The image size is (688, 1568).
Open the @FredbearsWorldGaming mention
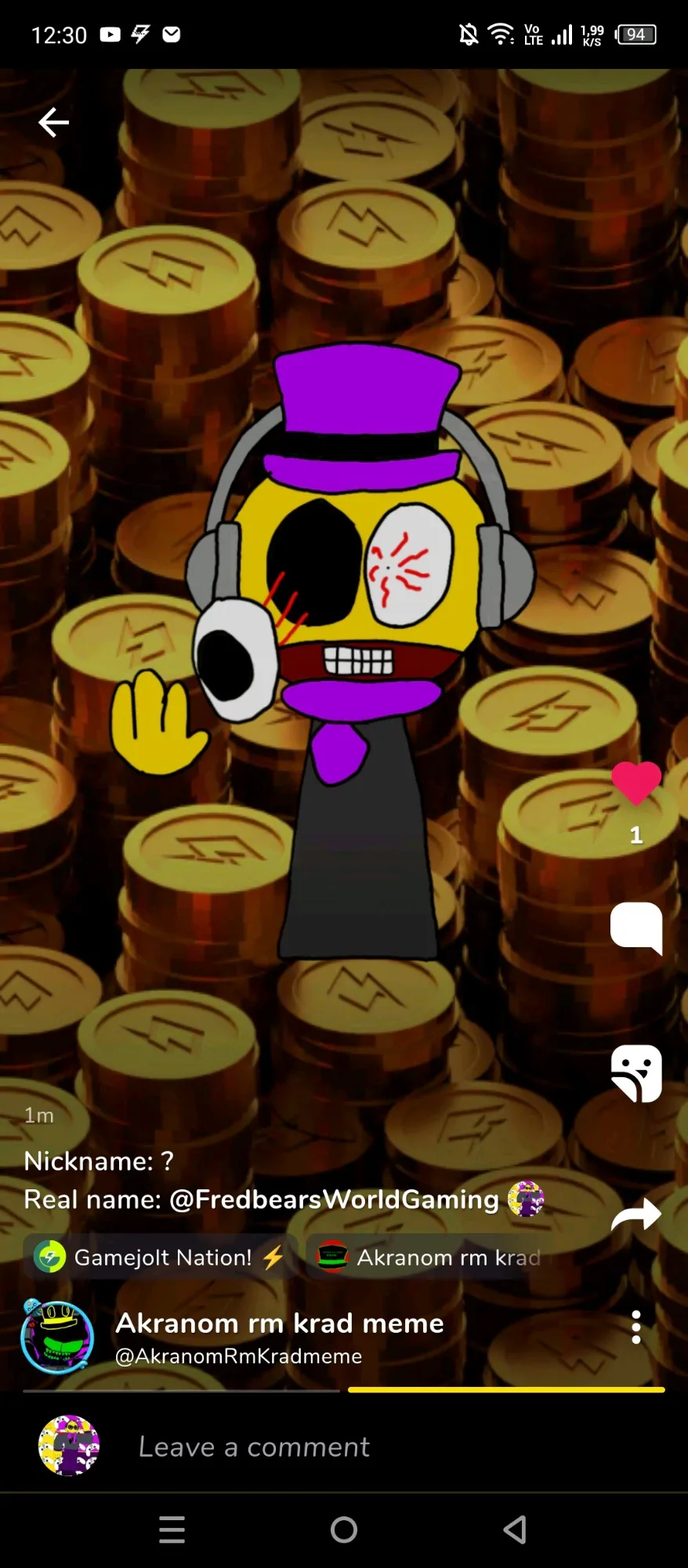click(334, 1199)
